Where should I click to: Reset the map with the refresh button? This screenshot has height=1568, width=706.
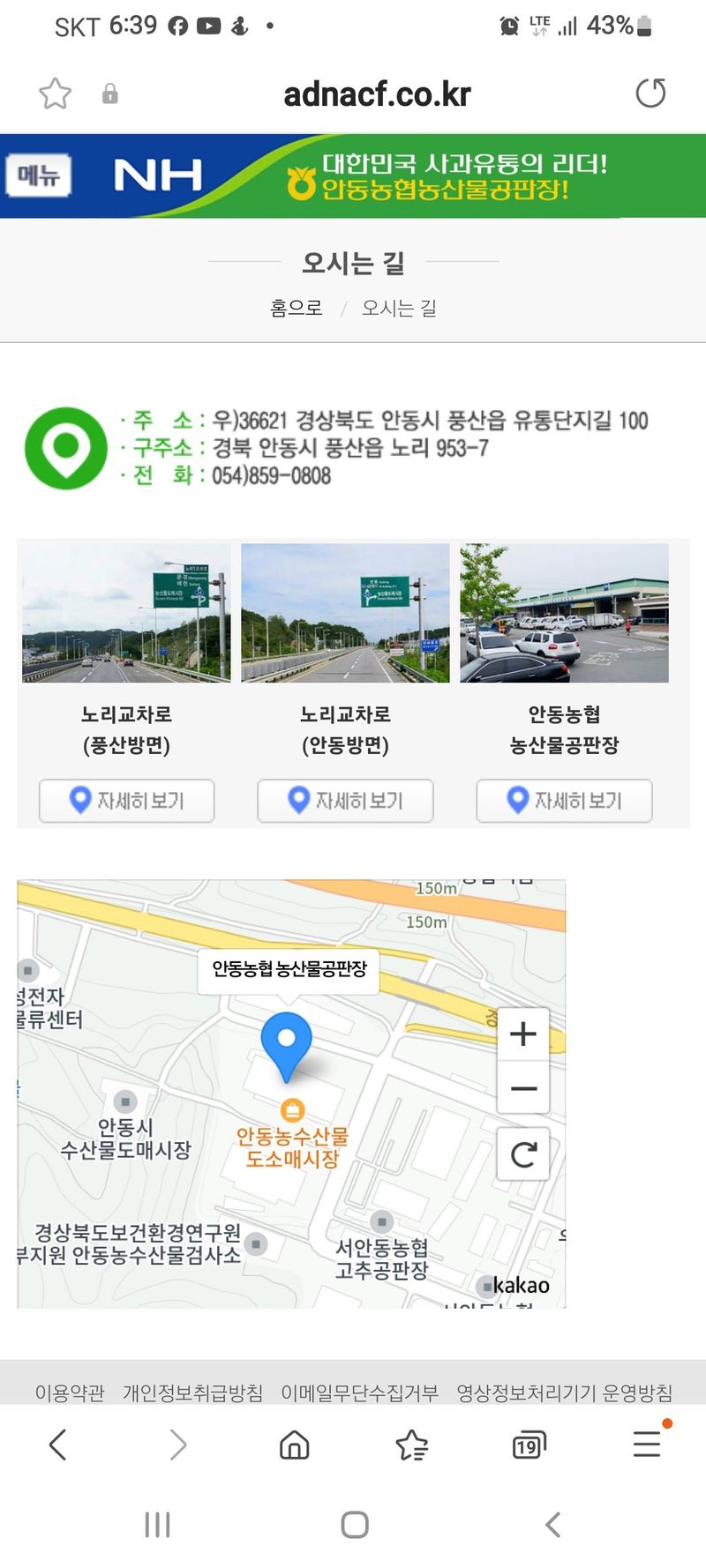coord(523,1154)
